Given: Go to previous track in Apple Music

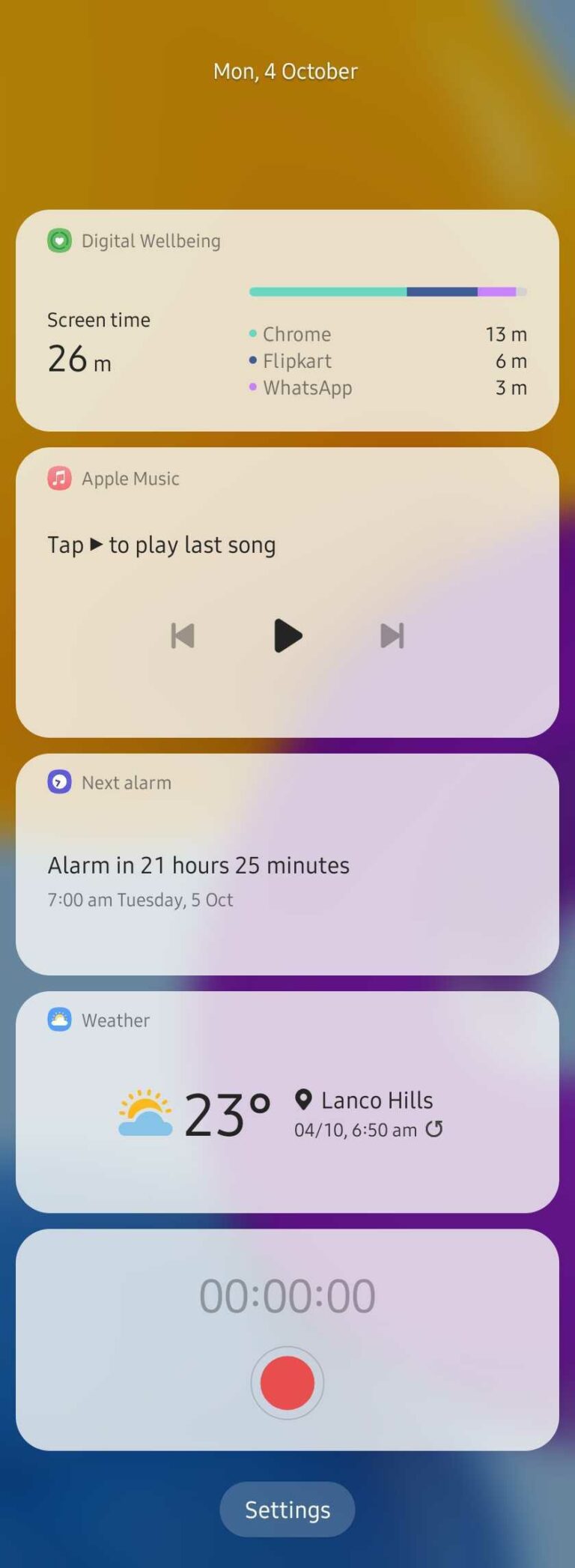Looking at the screenshot, I should click(183, 636).
